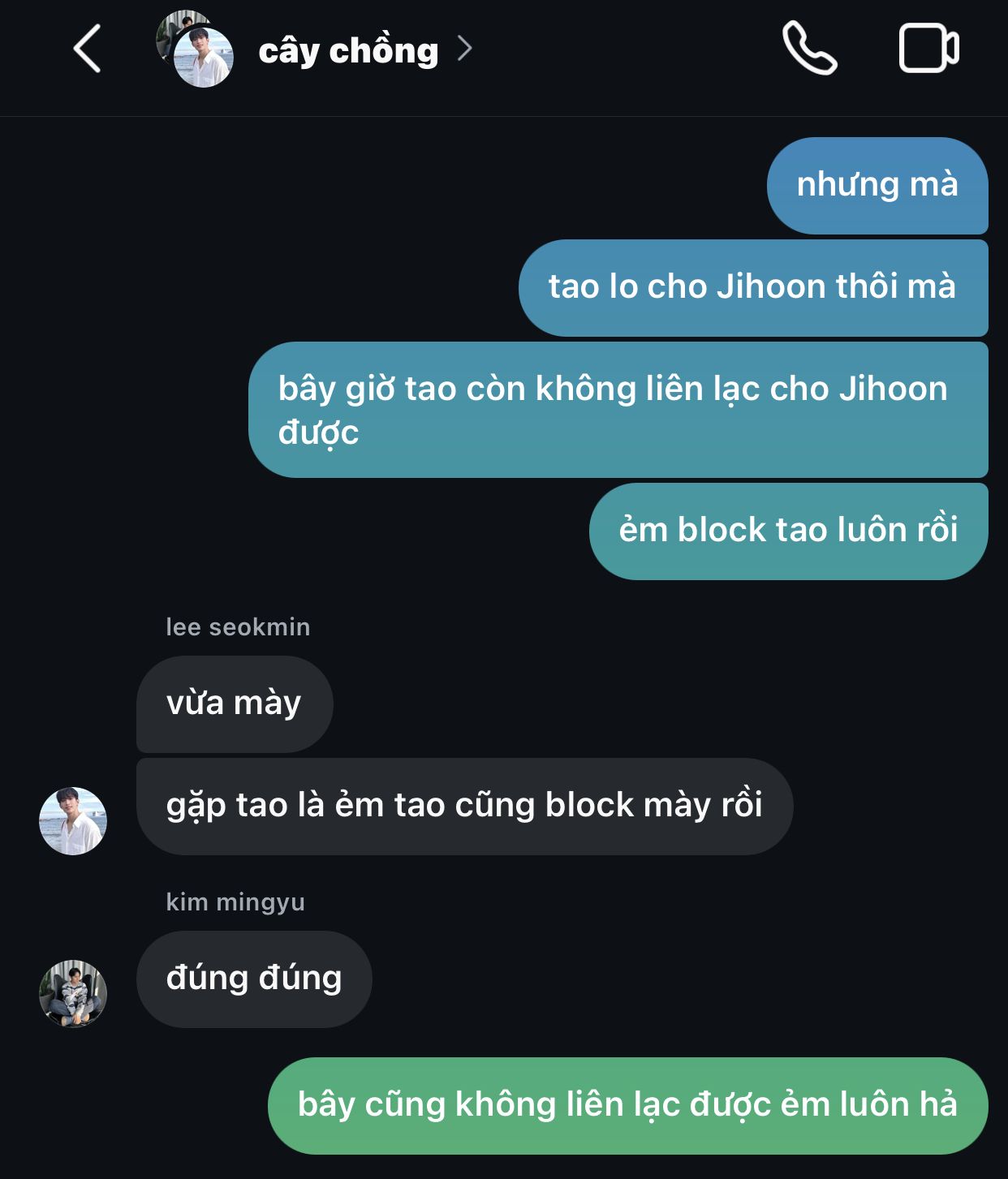Viewport: 1008px width, 1179px height.
Task: Start a video call
Action: (x=928, y=49)
